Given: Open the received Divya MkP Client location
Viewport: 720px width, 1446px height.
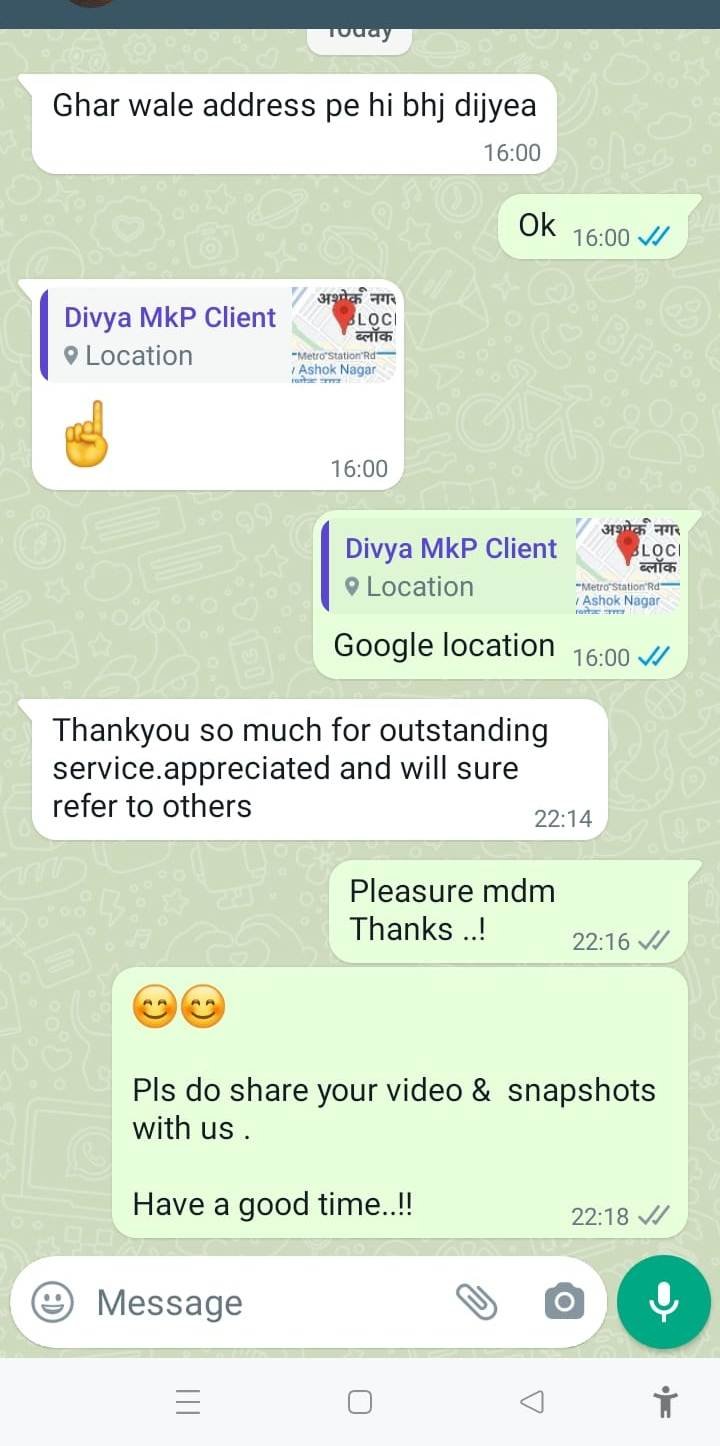Looking at the screenshot, I should (x=218, y=335).
